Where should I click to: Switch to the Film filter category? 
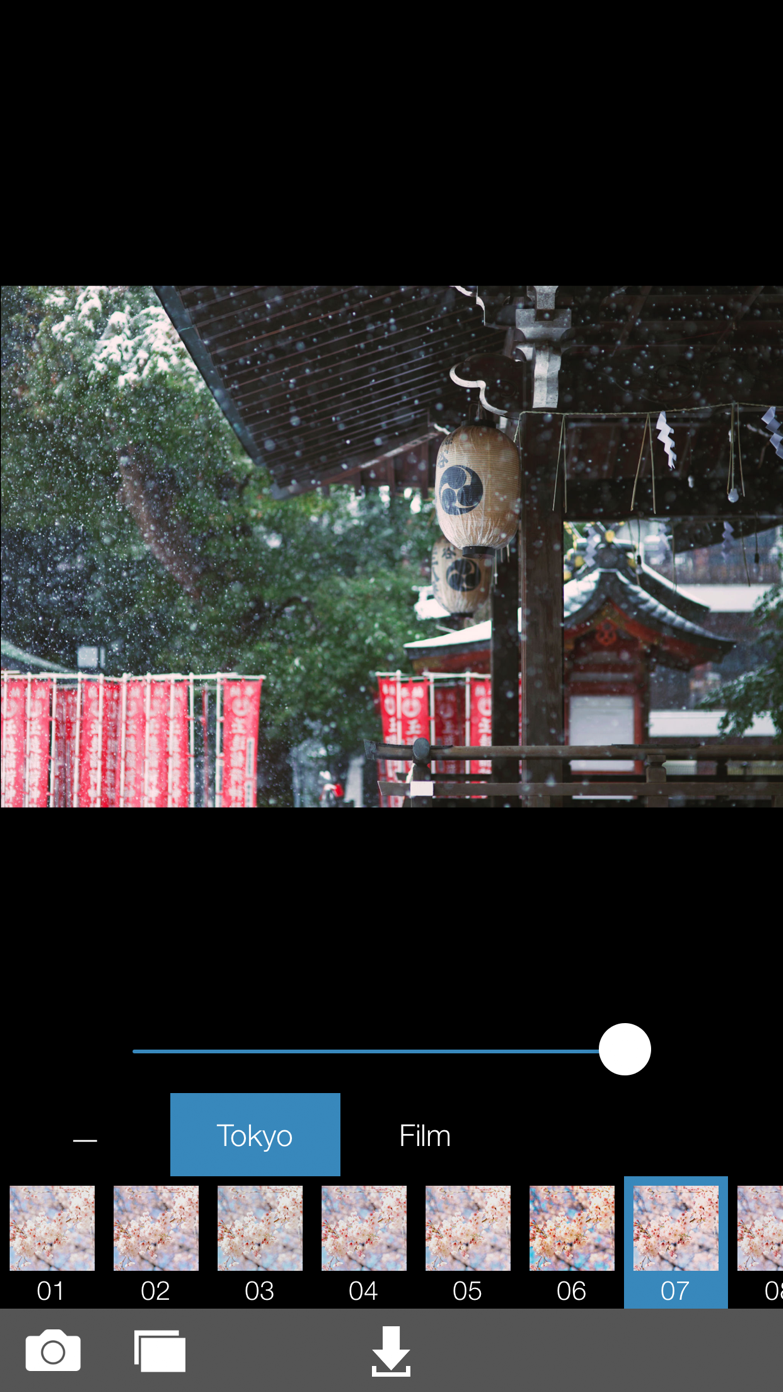[x=425, y=1135]
